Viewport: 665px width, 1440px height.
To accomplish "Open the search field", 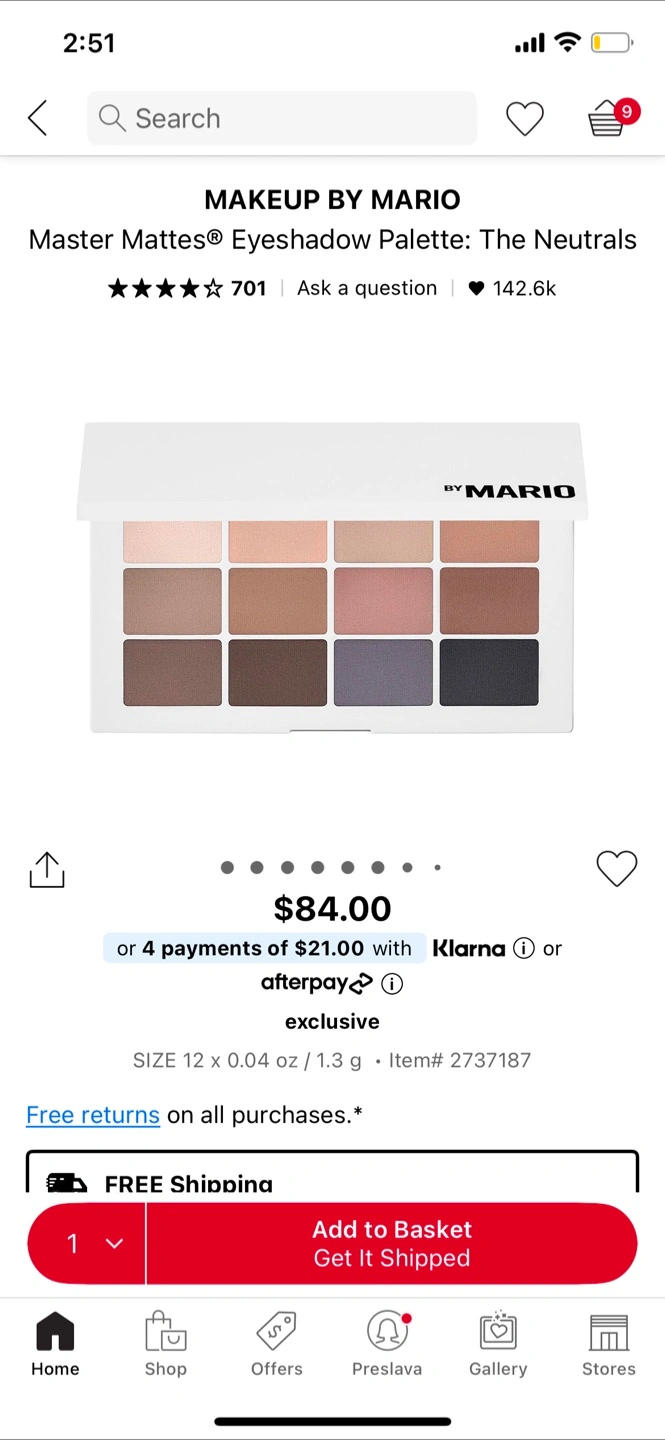I will click(282, 118).
